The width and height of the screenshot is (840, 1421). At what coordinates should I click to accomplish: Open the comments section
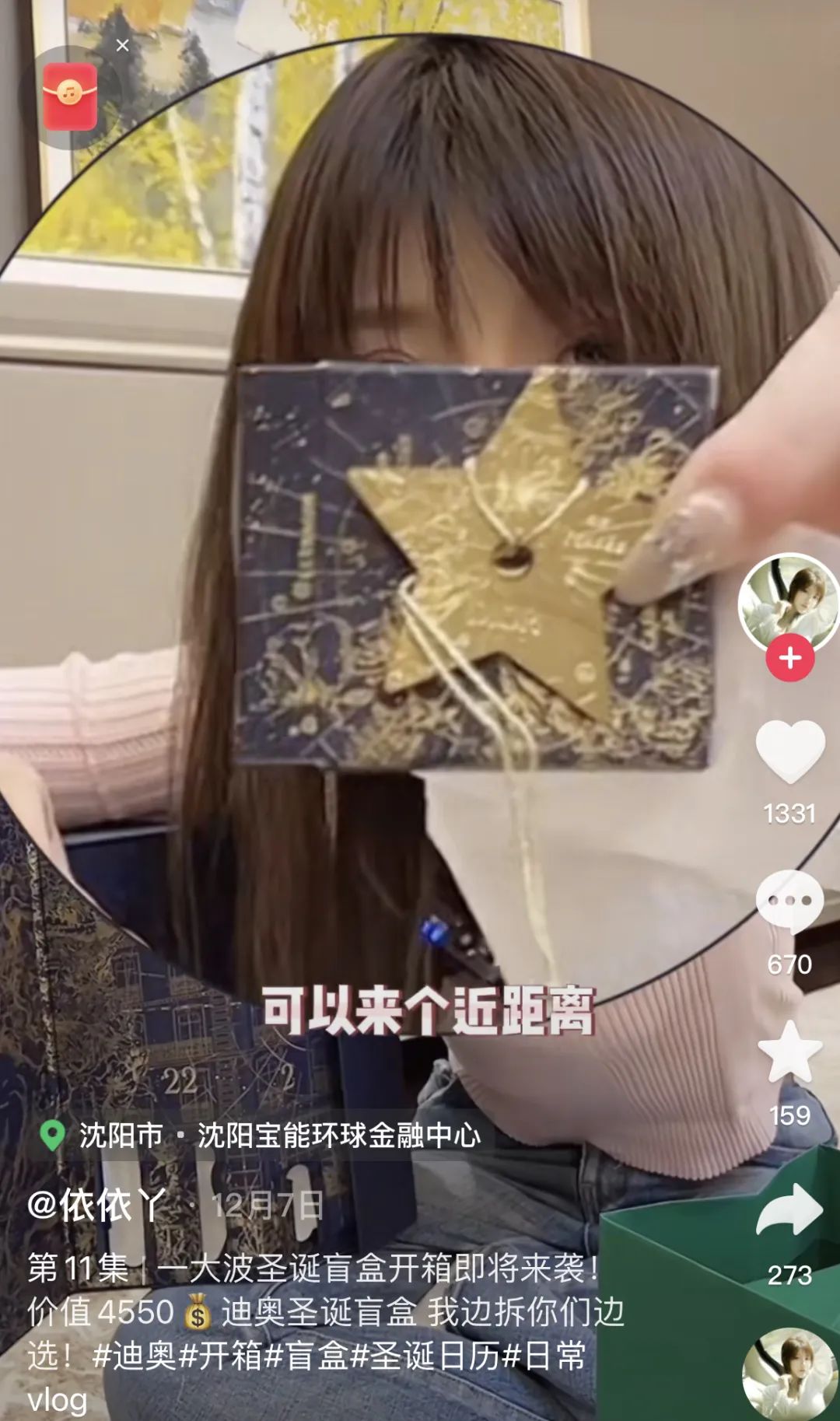coord(789,901)
